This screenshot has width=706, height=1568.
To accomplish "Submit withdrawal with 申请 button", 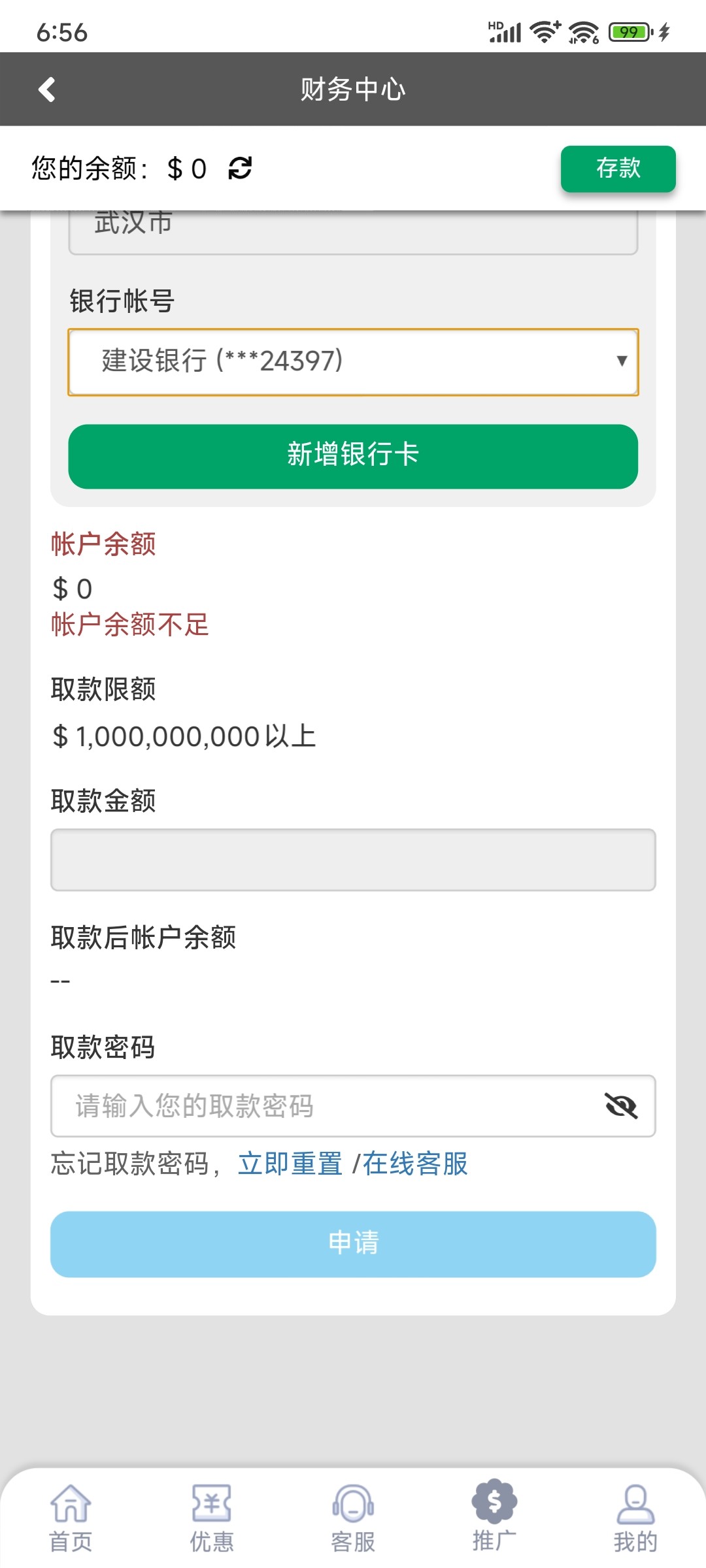I will [x=353, y=1244].
